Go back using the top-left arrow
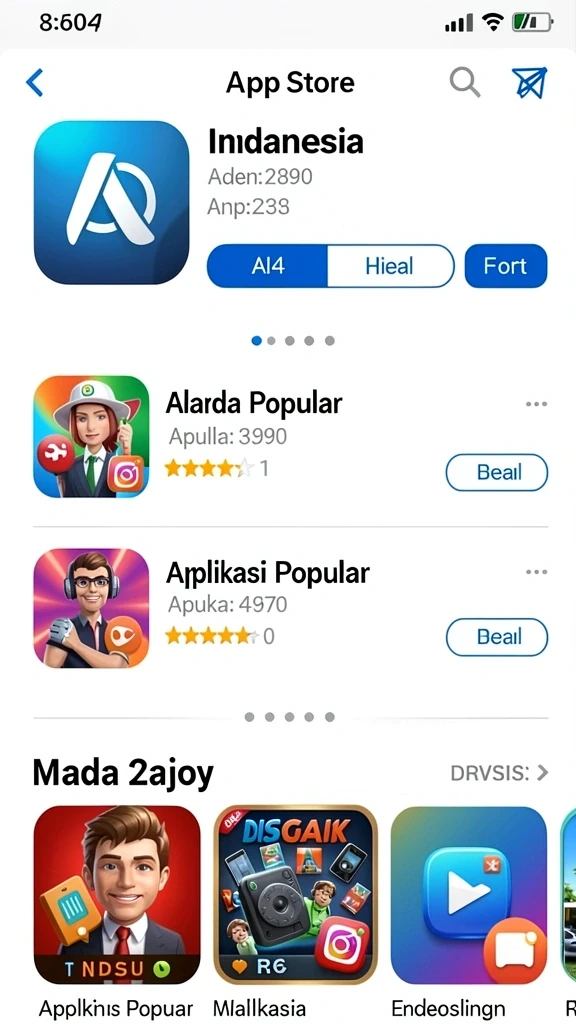 coord(35,83)
